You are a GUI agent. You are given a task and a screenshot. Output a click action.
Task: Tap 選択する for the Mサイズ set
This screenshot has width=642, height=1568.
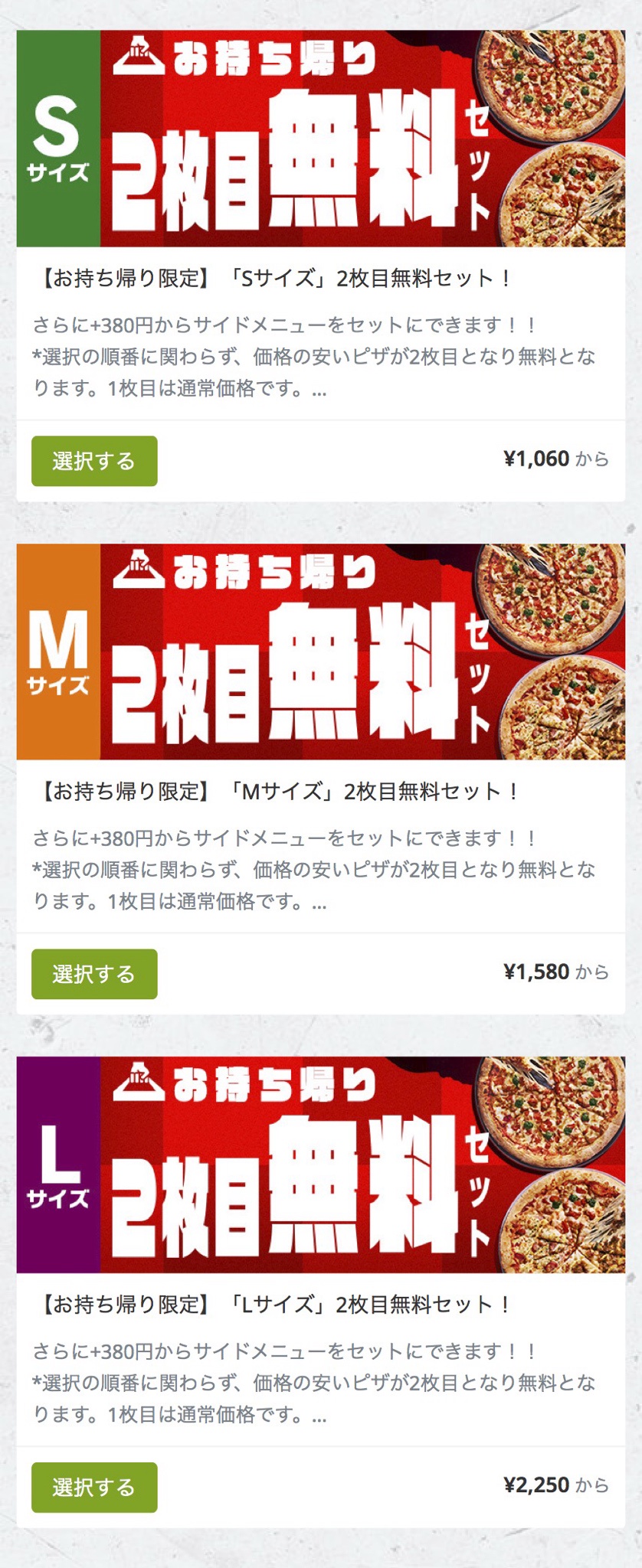click(94, 974)
